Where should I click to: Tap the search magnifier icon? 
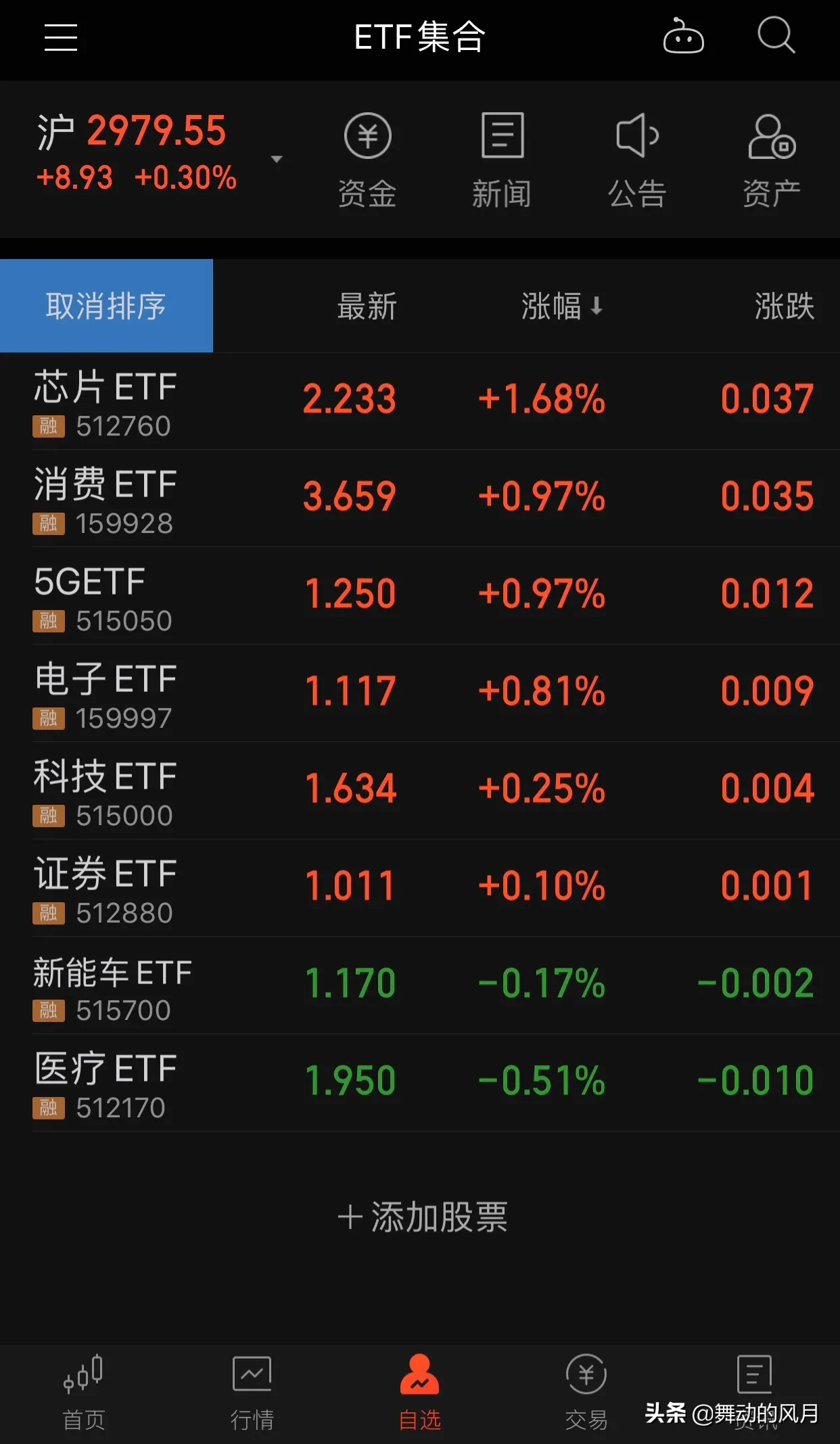(775, 35)
